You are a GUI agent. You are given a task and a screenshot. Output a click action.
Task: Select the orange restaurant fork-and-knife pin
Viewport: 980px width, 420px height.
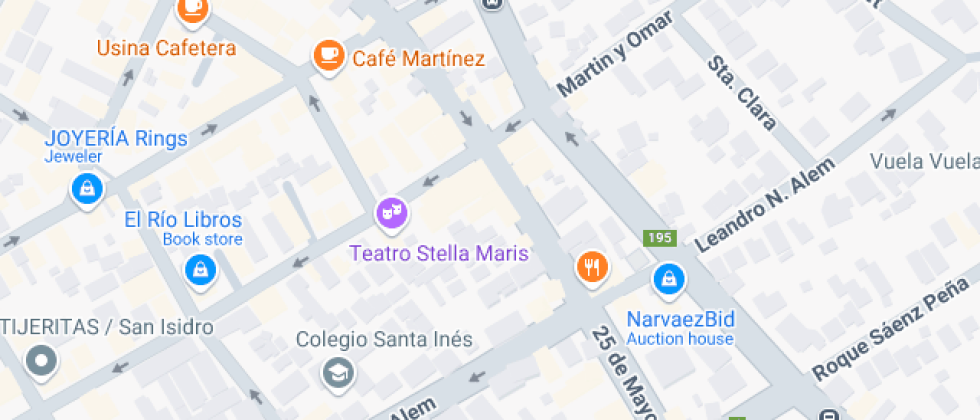click(x=592, y=266)
